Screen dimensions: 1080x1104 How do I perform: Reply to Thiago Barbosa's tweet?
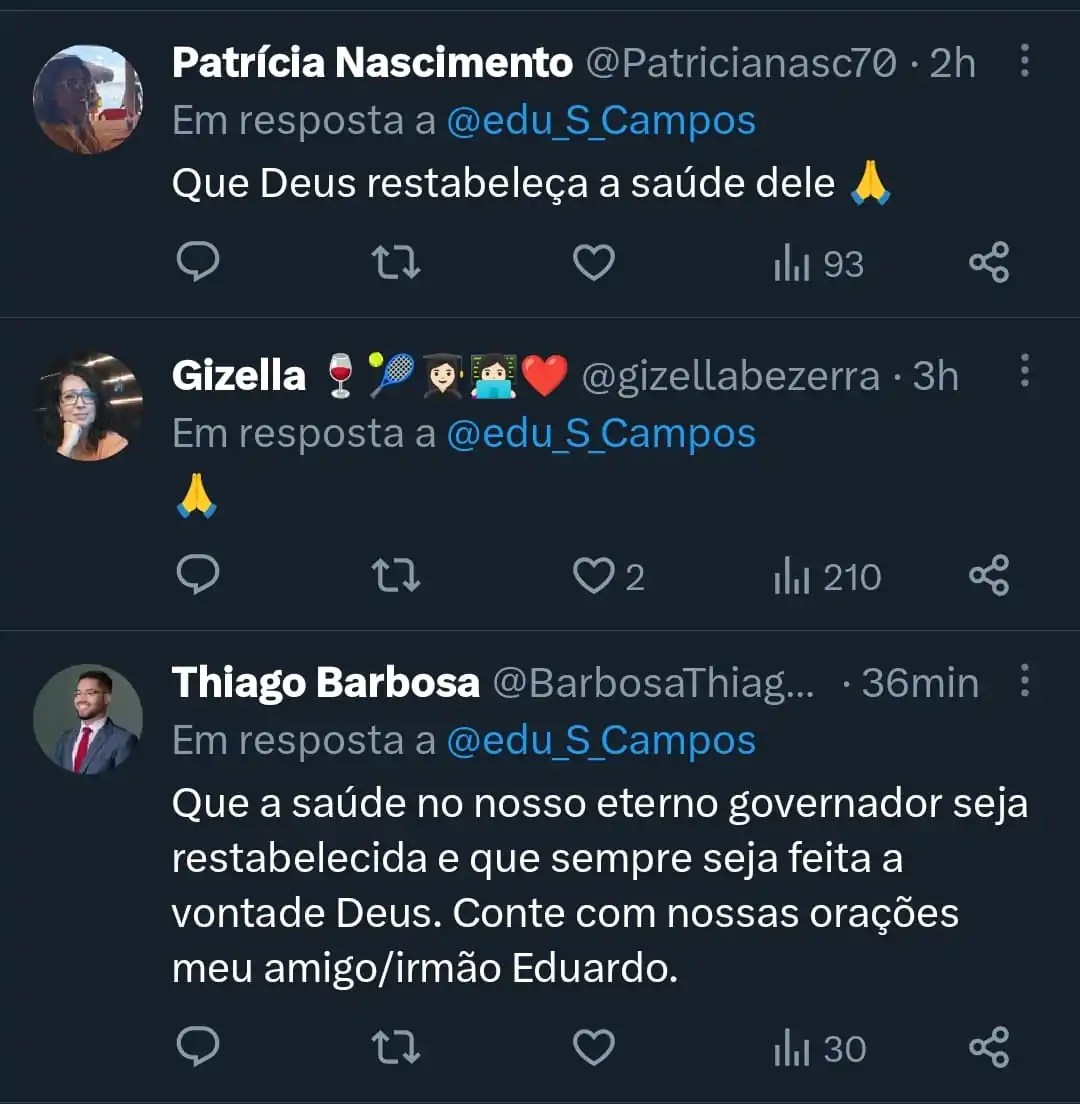[198, 1047]
